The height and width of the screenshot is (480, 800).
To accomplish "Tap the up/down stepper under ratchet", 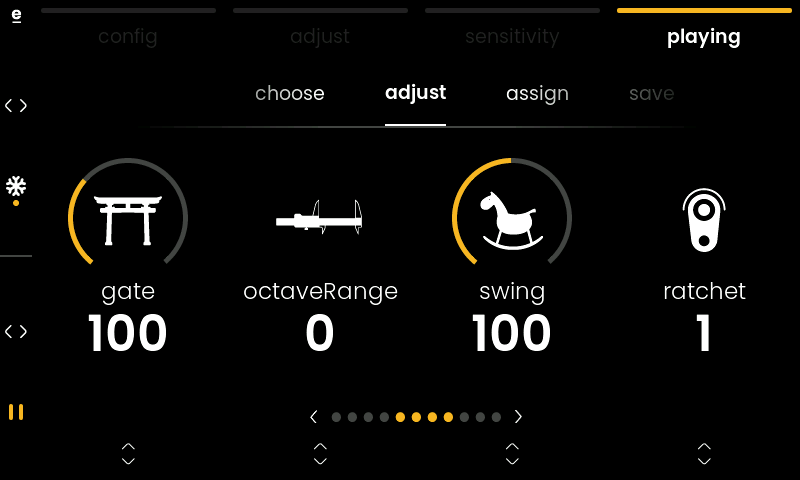I will [x=704, y=453].
